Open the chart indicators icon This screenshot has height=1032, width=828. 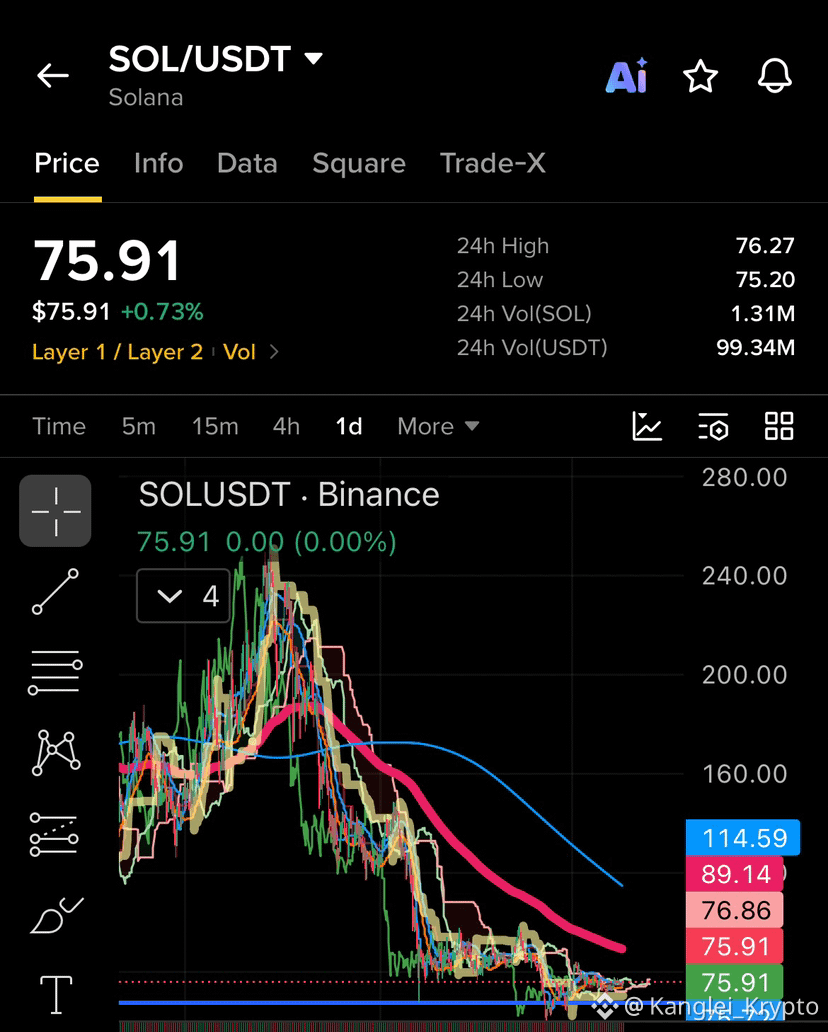pyautogui.click(x=647, y=426)
